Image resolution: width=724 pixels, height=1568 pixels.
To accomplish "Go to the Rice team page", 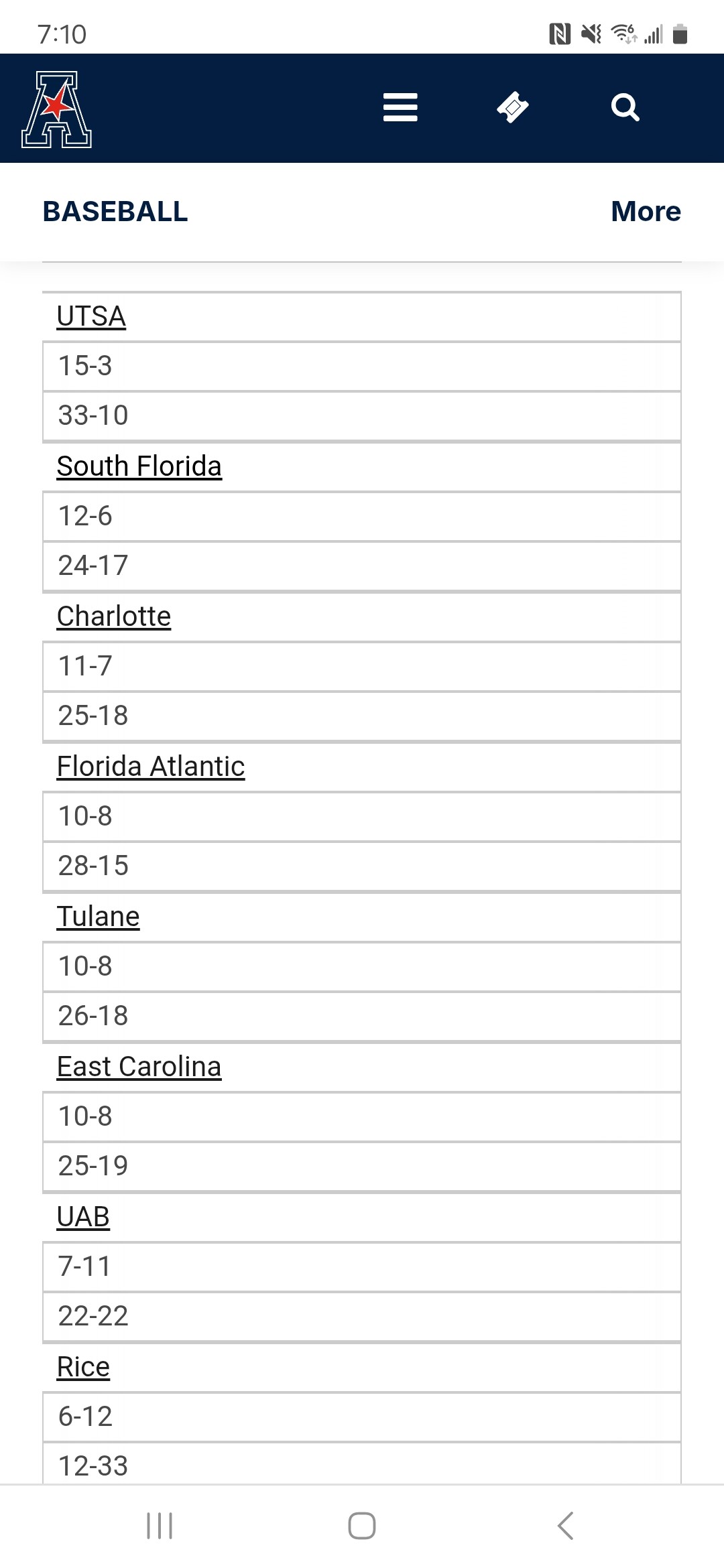I will [x=83, y=1367].
